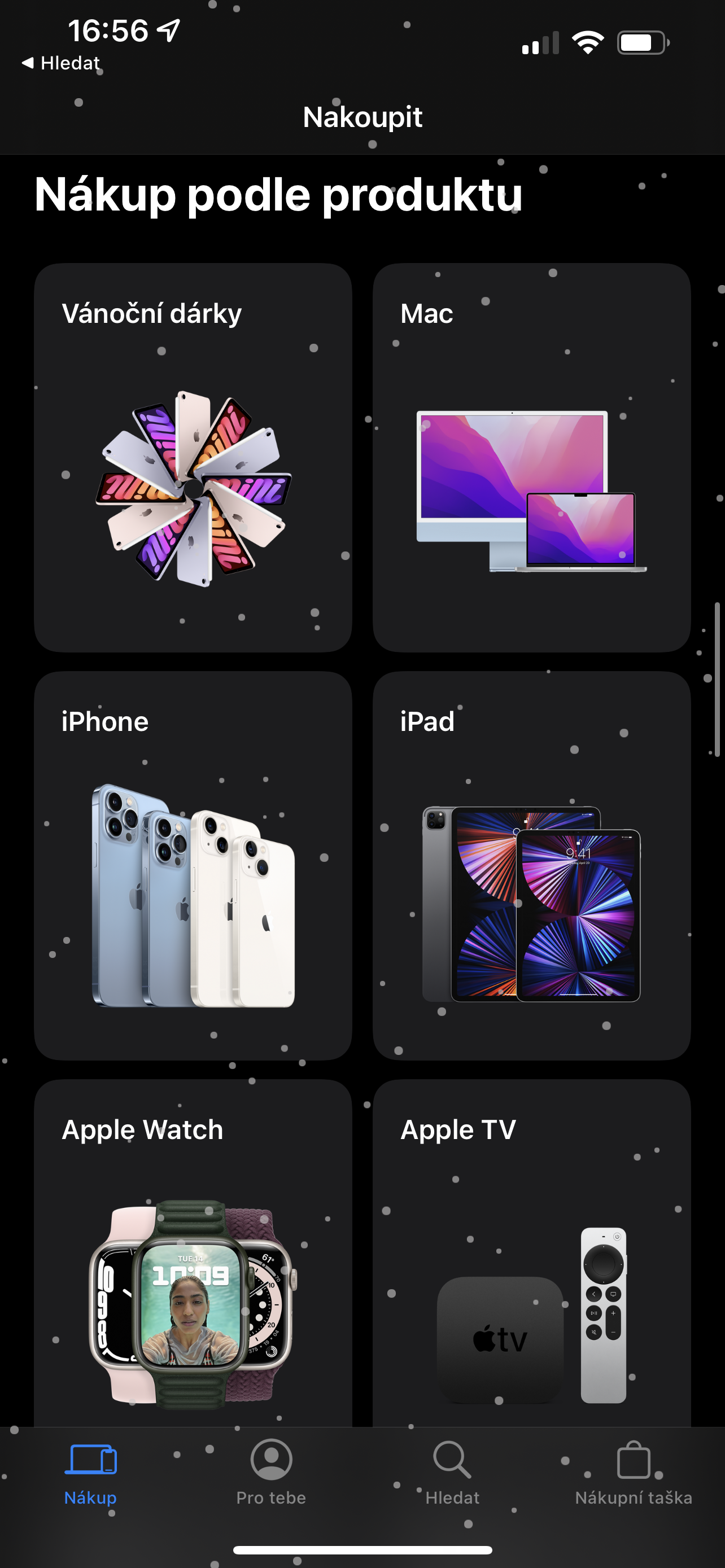Viewport: 725px width, 1568px height.
Task: Open the Apple TV product card
Action: click(x=531, y=1254)
